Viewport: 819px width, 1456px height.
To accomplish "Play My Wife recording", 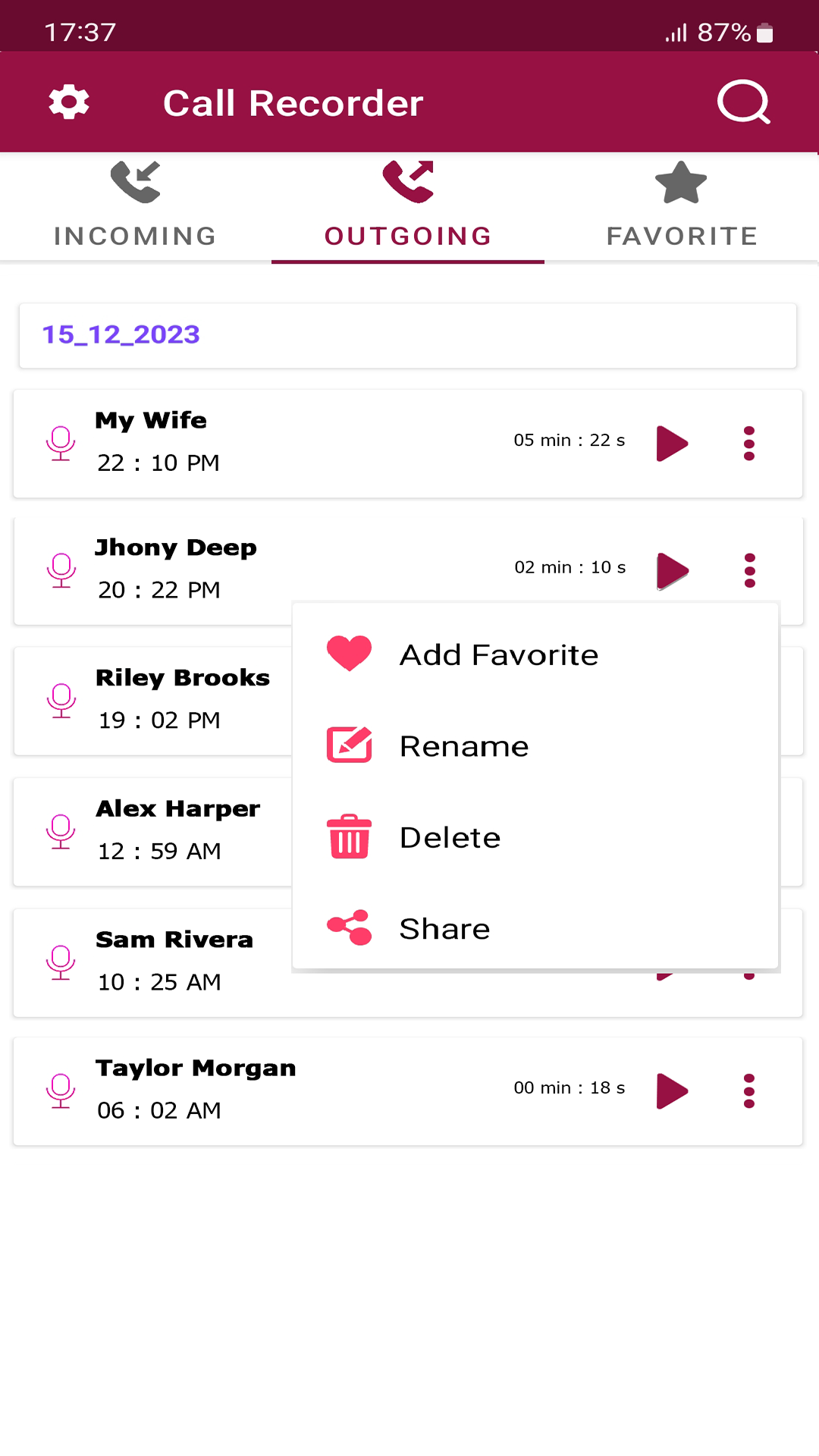I will click(x=672, y=444).
